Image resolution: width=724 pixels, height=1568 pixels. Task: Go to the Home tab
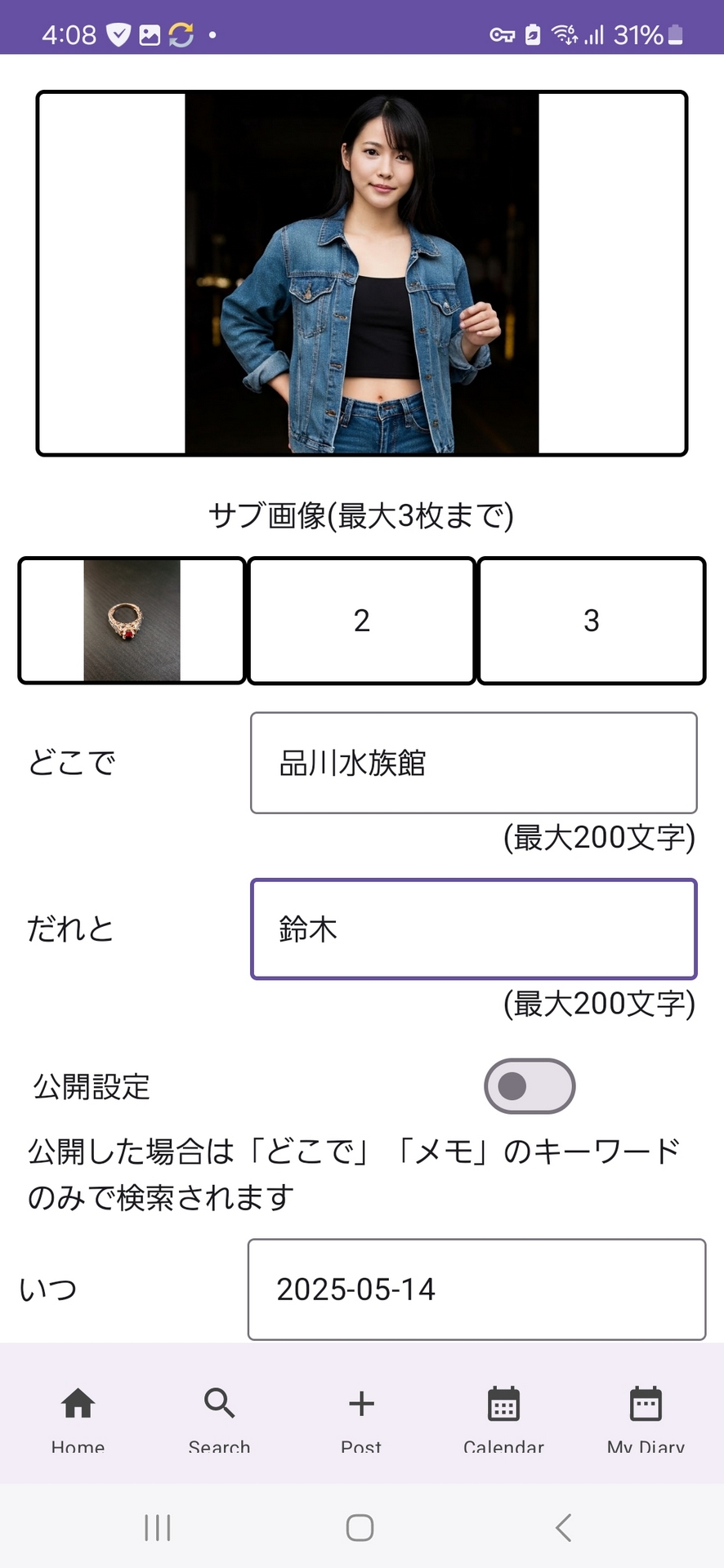click(x=78, y=1418)
